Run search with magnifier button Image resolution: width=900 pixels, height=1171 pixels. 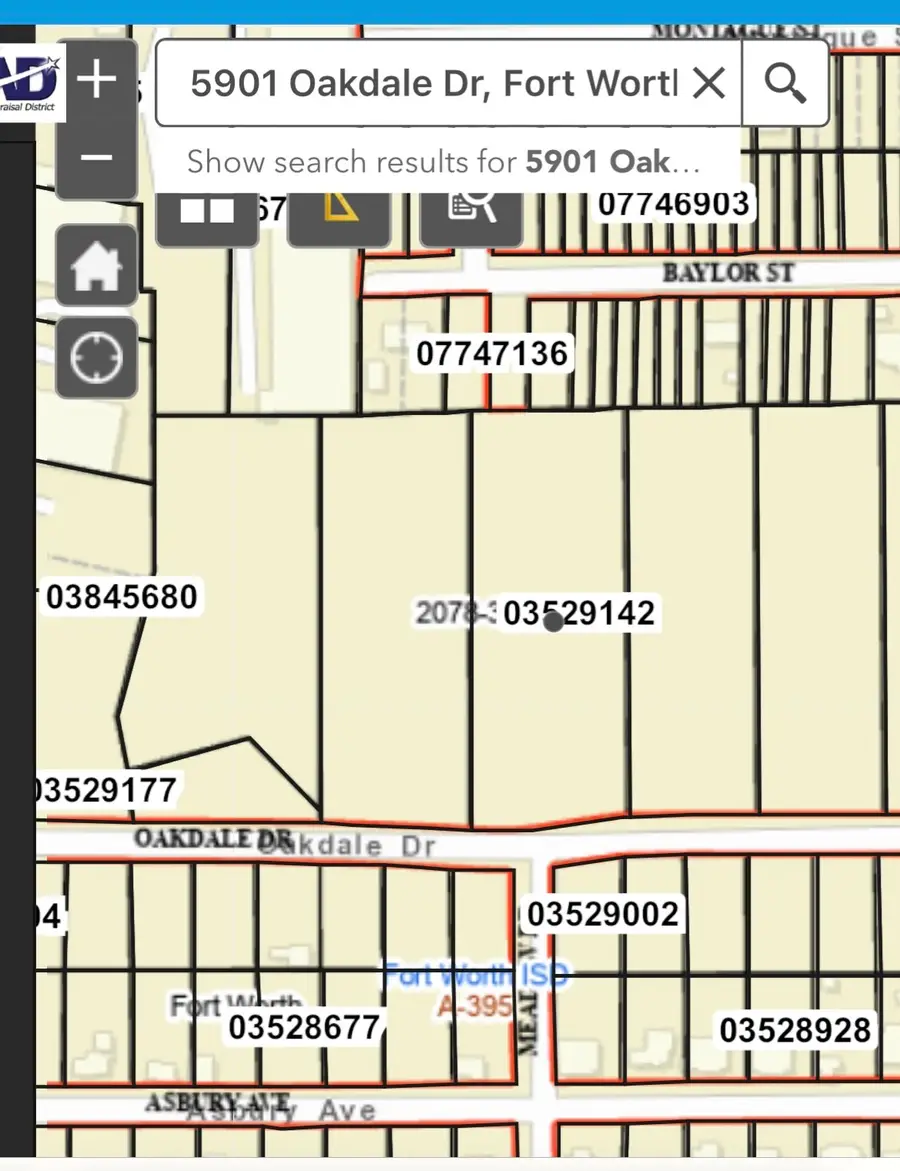pos(785,84)
